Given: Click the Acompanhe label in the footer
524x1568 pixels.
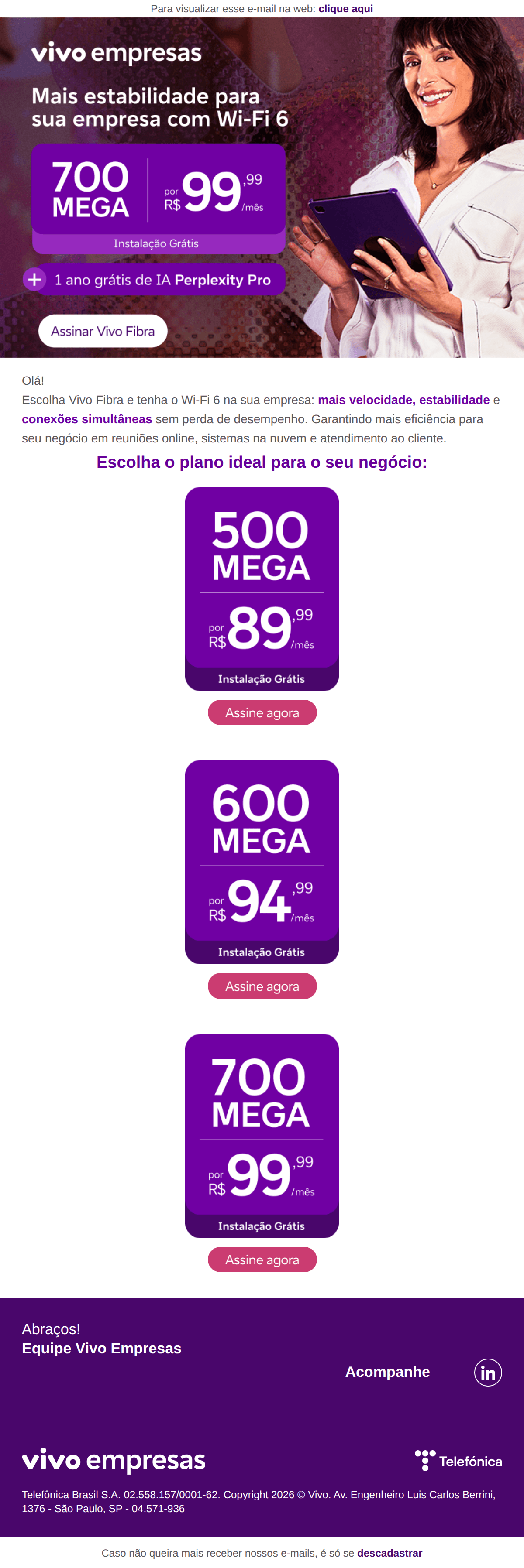Looking at the screenshot, I should [x=387, y=1372].
